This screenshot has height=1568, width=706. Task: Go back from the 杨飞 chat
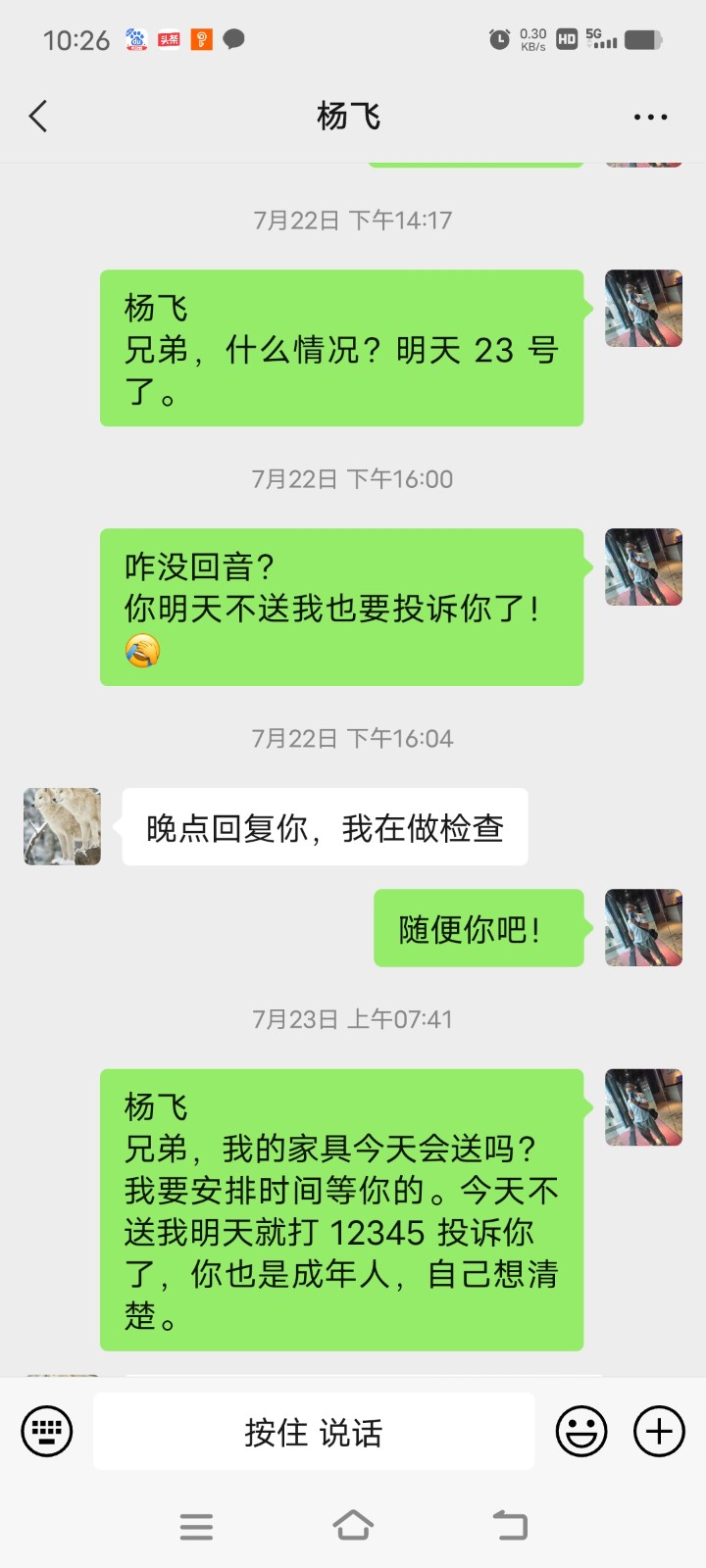click(38, 117)
